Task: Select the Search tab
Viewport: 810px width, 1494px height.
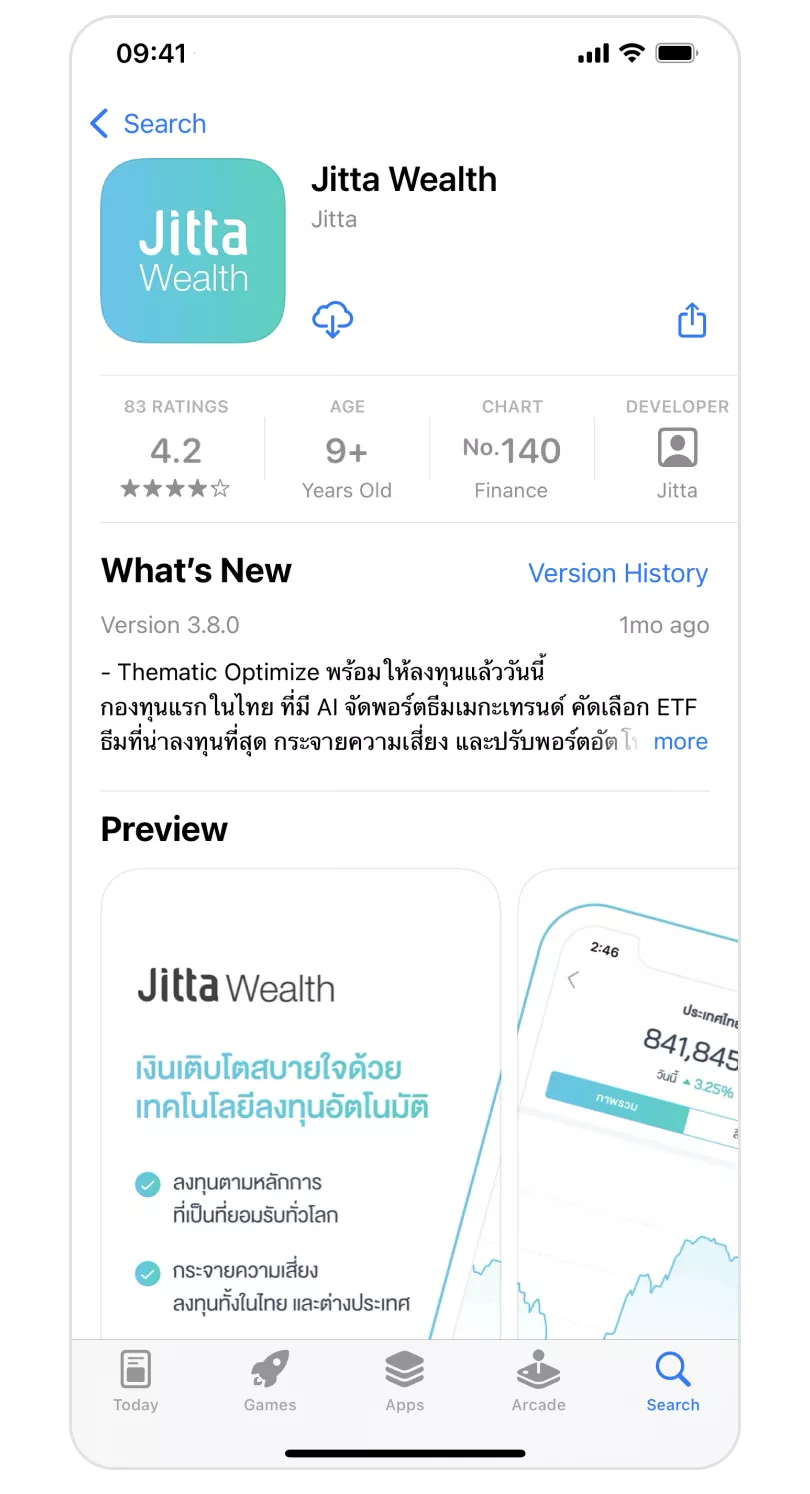Action: (x=672, y=1380)
